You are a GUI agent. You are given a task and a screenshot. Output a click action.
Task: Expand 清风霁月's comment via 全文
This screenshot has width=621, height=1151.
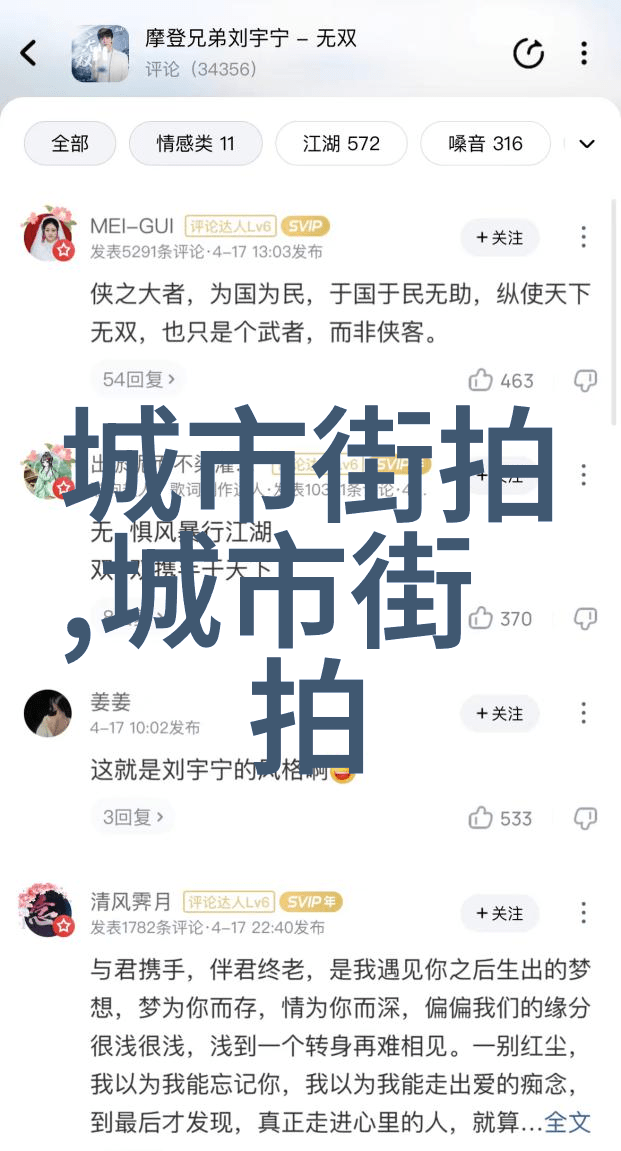(x=567, y=1122)
